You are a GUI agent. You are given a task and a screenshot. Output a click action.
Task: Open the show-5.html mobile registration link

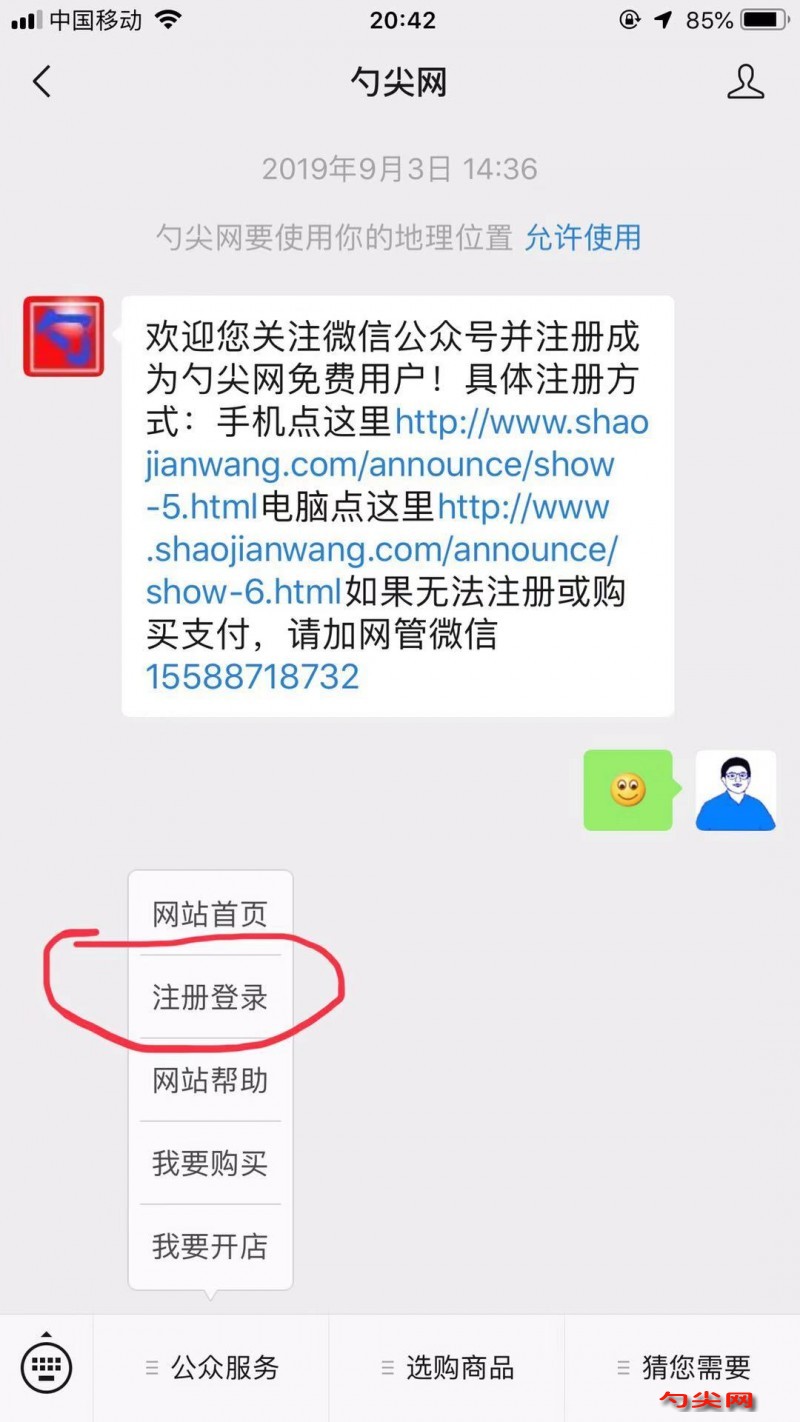(x=380, y=464)
